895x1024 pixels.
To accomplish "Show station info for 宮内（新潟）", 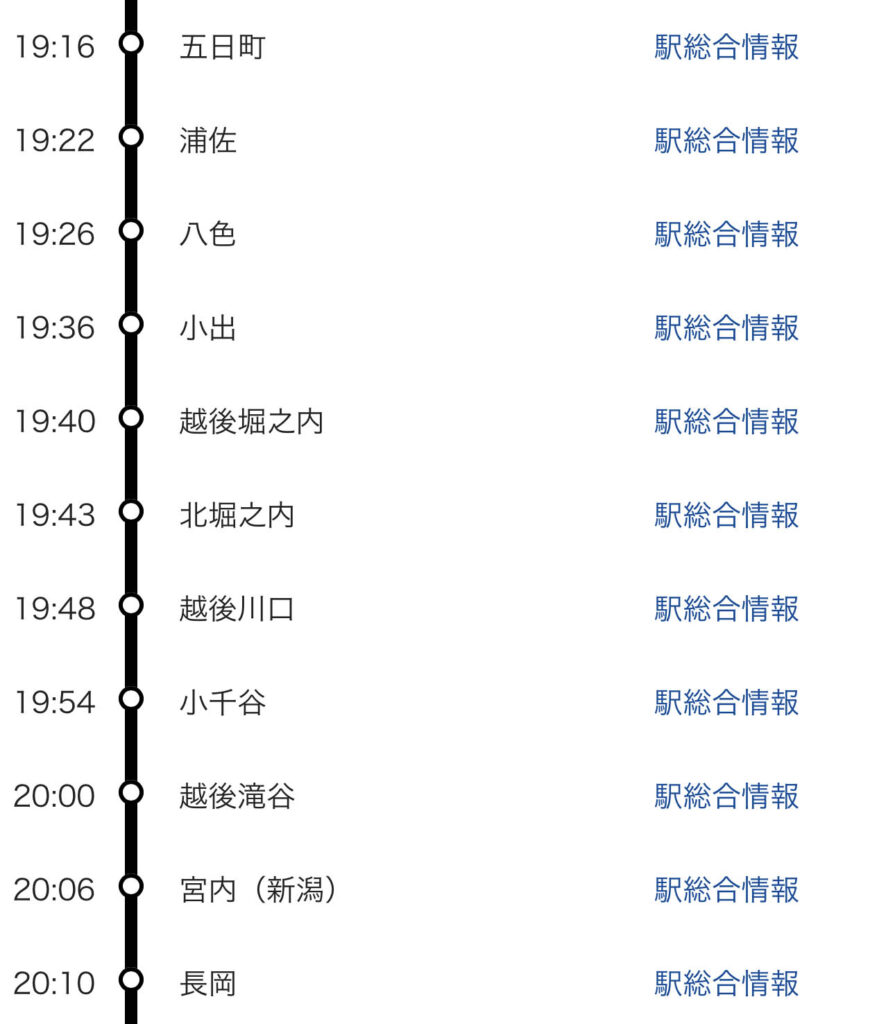I will [x=727, y=889].
